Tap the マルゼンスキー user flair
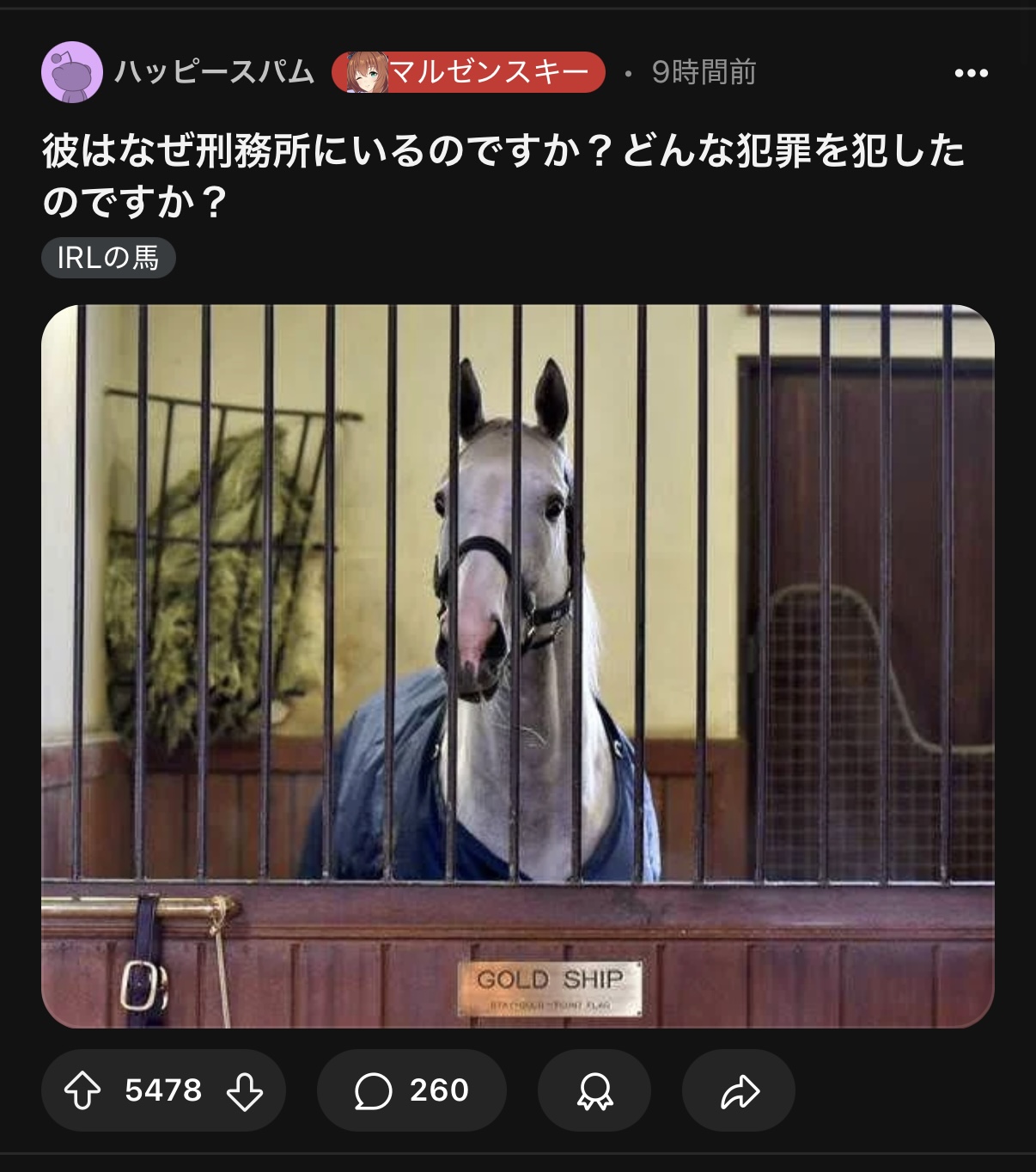This screenshot has height=1172, width=1036. tap(469, 72)
